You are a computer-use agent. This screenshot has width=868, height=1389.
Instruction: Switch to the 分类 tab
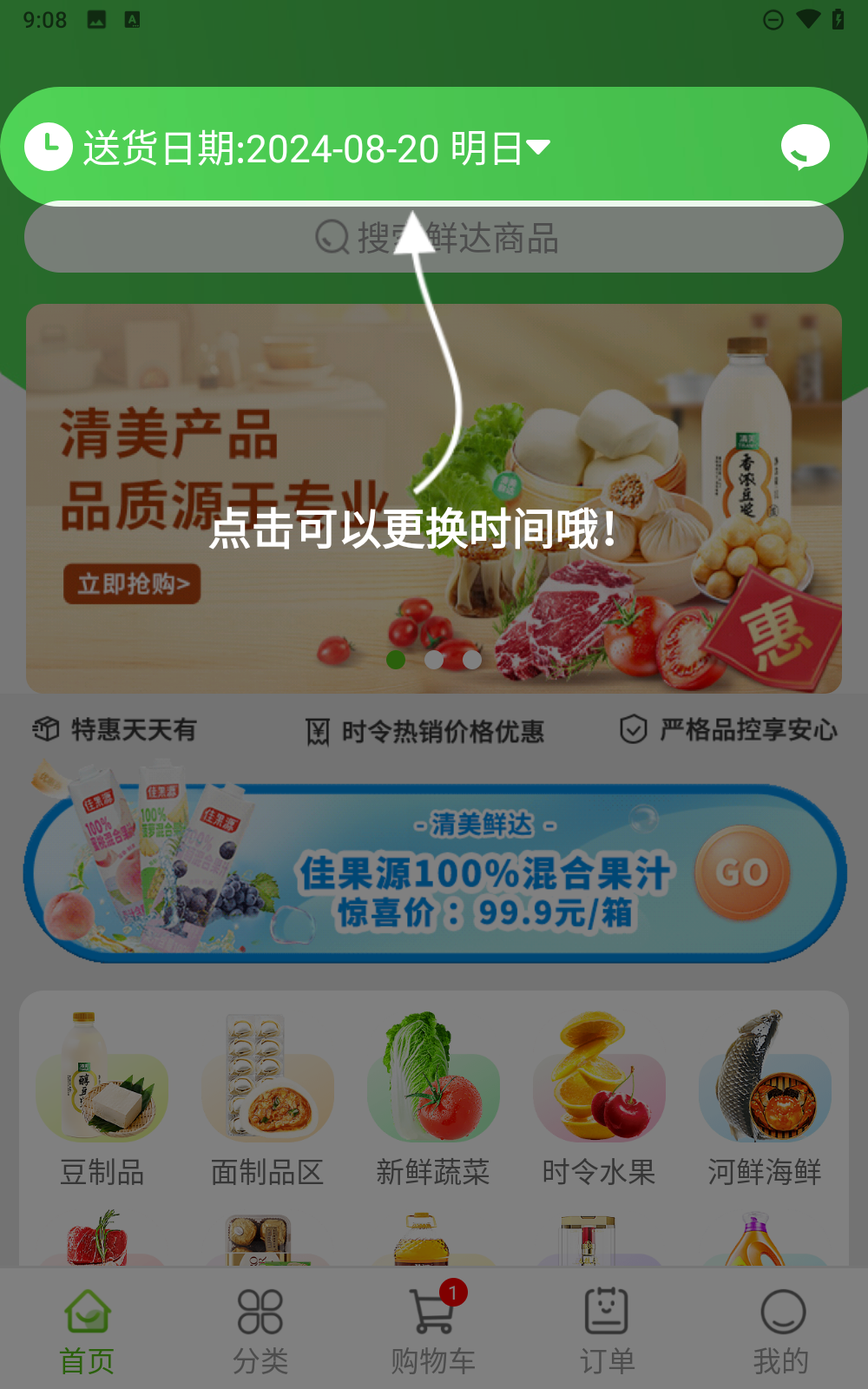[260, 1330]
